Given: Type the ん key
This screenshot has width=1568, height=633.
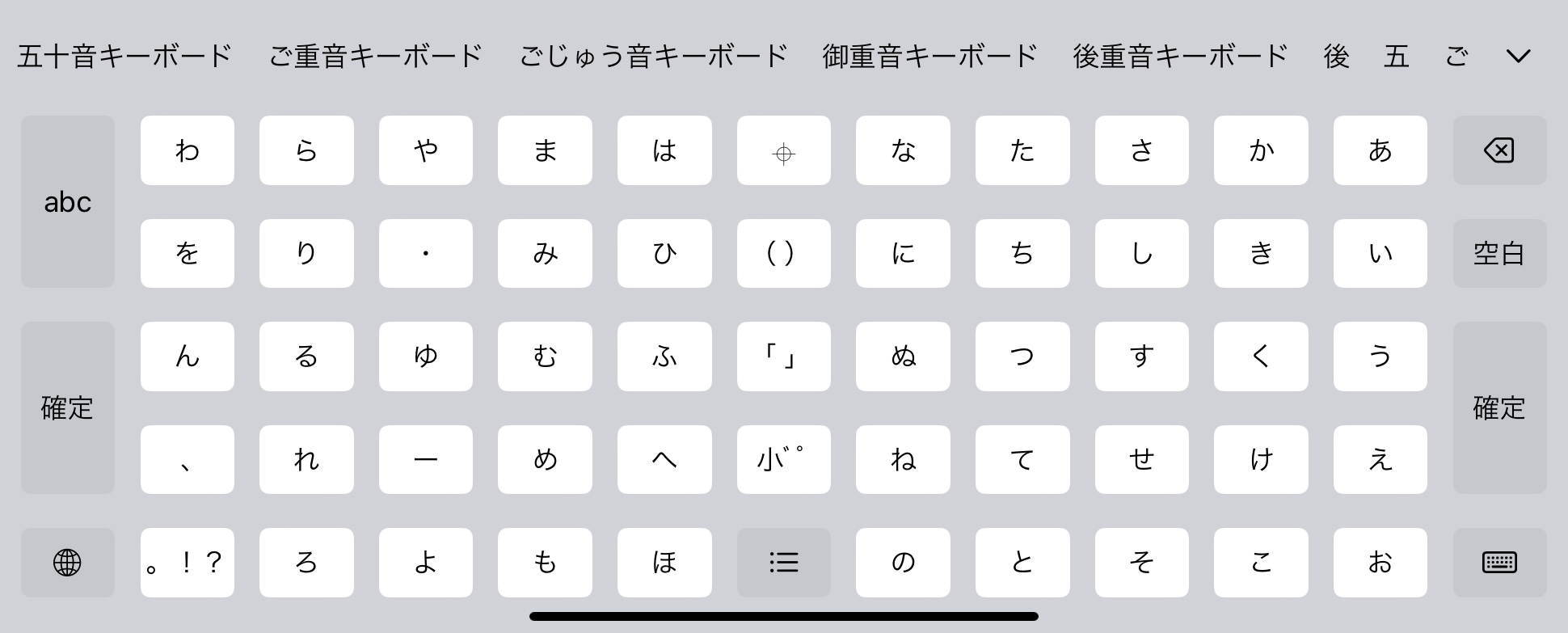Looking at the screenshot, I should tap(187, 357).
